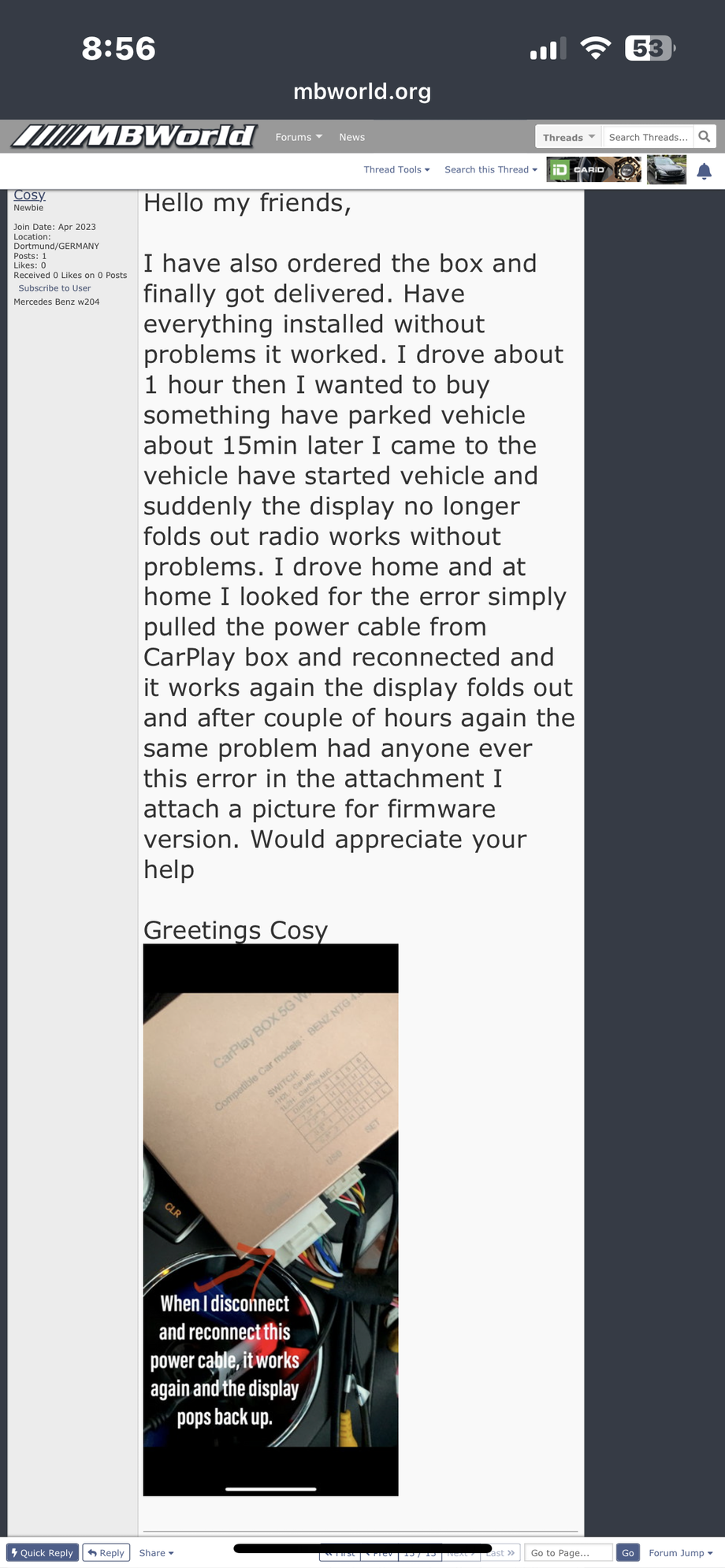Open the notifications bell
The width and height of the screenshot is (725, 1568).
705,170
